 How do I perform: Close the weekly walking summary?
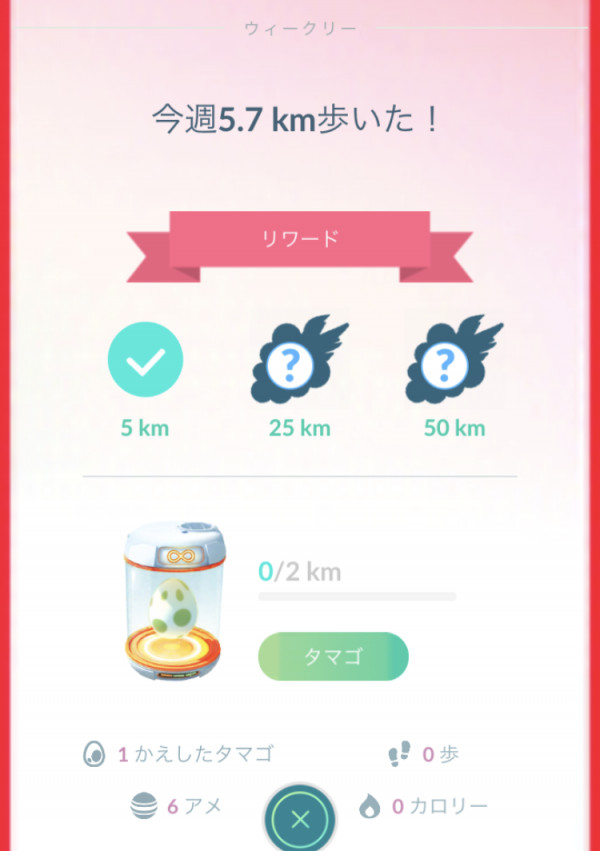(x=300, y=820)
